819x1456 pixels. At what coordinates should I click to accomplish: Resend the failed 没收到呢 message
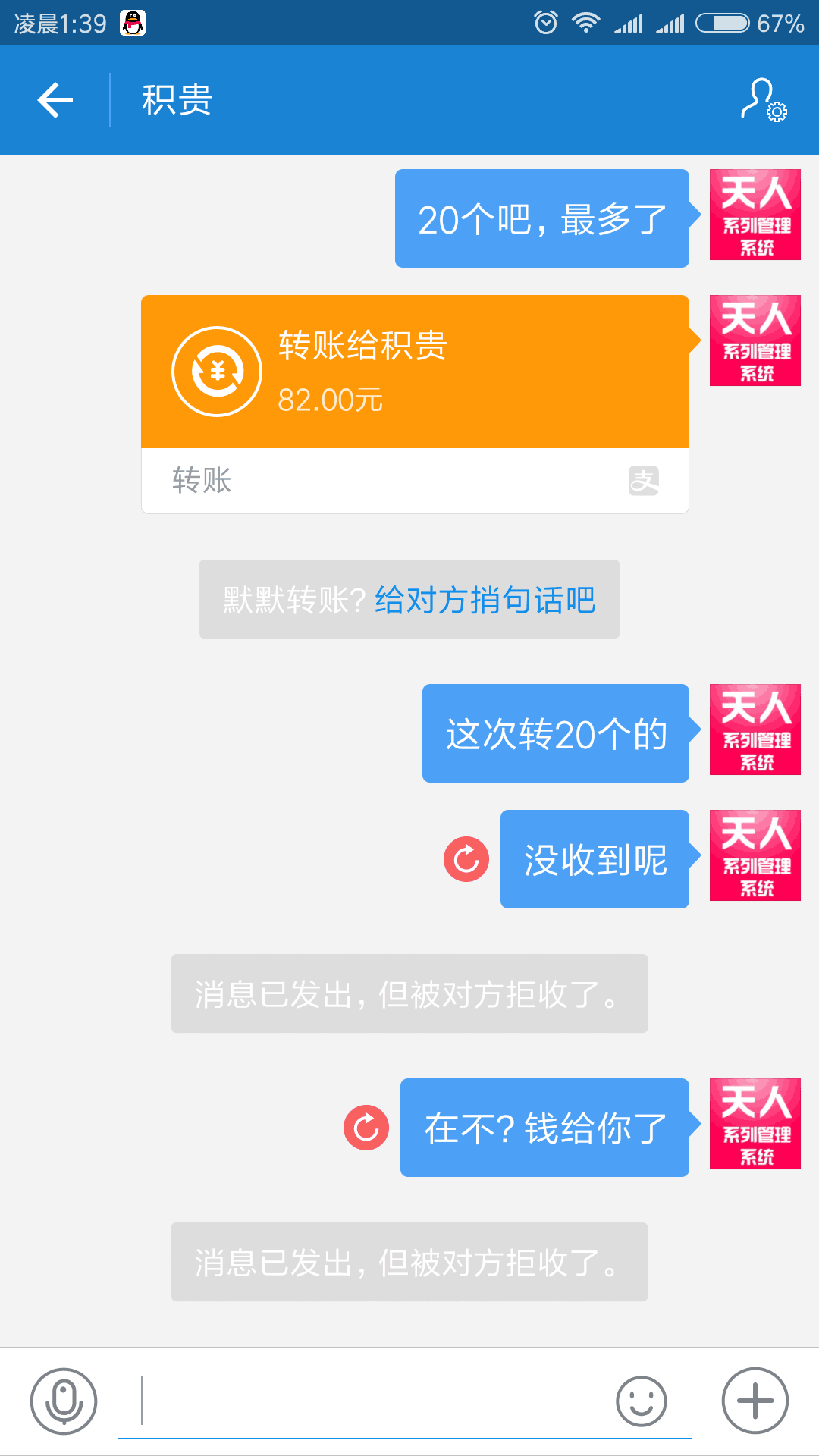tap(466, 859)
